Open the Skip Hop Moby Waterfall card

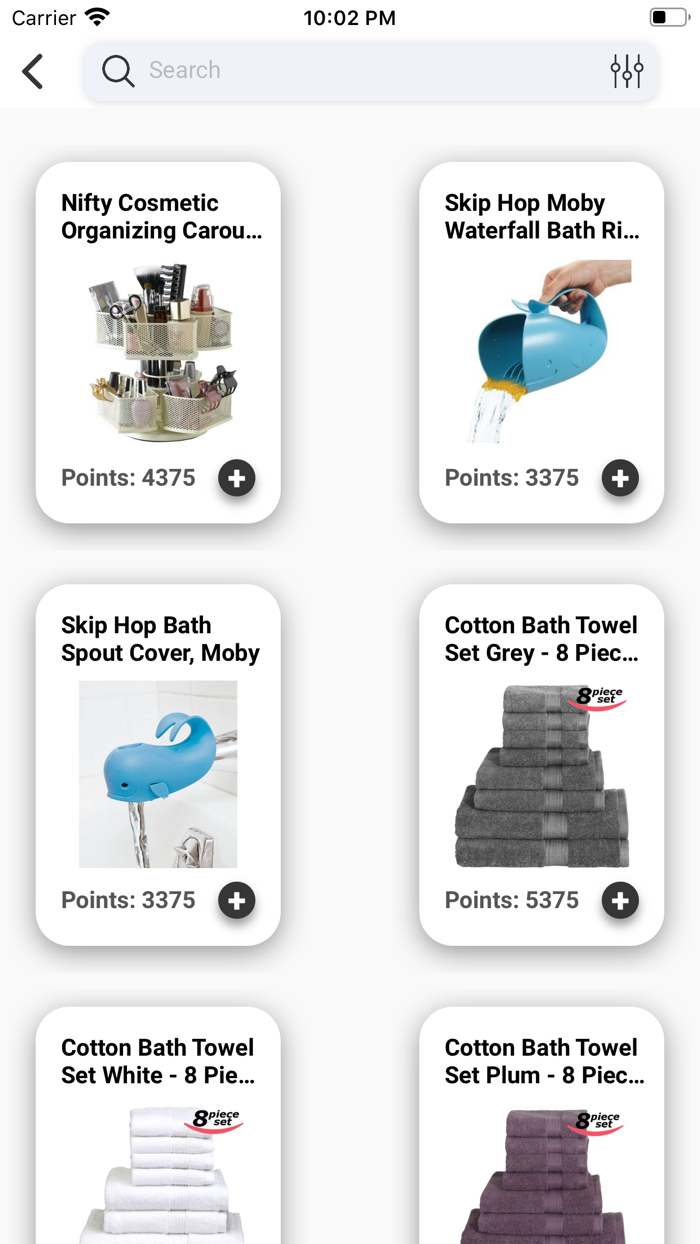click(541, 343)
